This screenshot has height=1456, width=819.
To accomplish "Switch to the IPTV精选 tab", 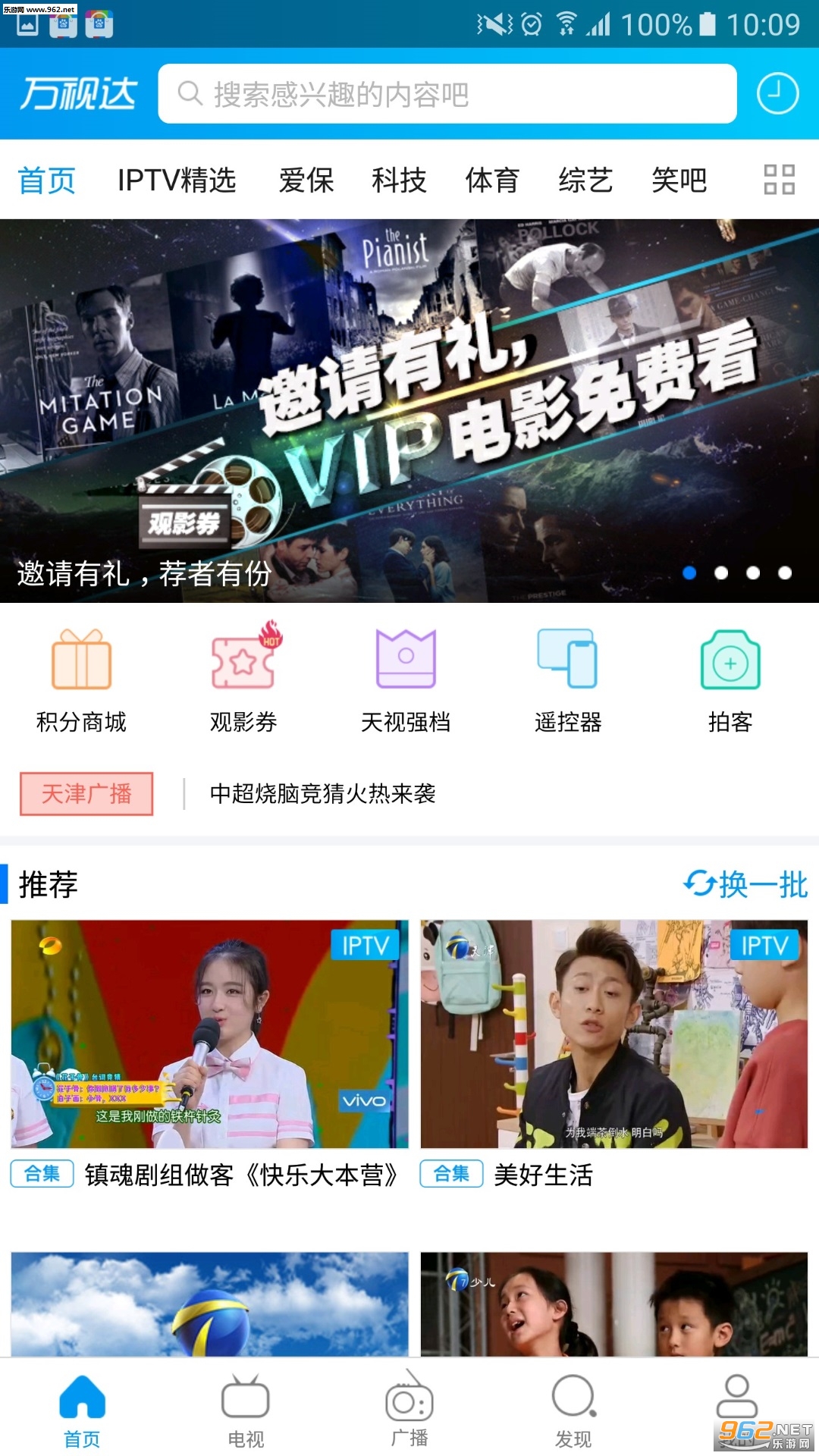I will 177,180.
